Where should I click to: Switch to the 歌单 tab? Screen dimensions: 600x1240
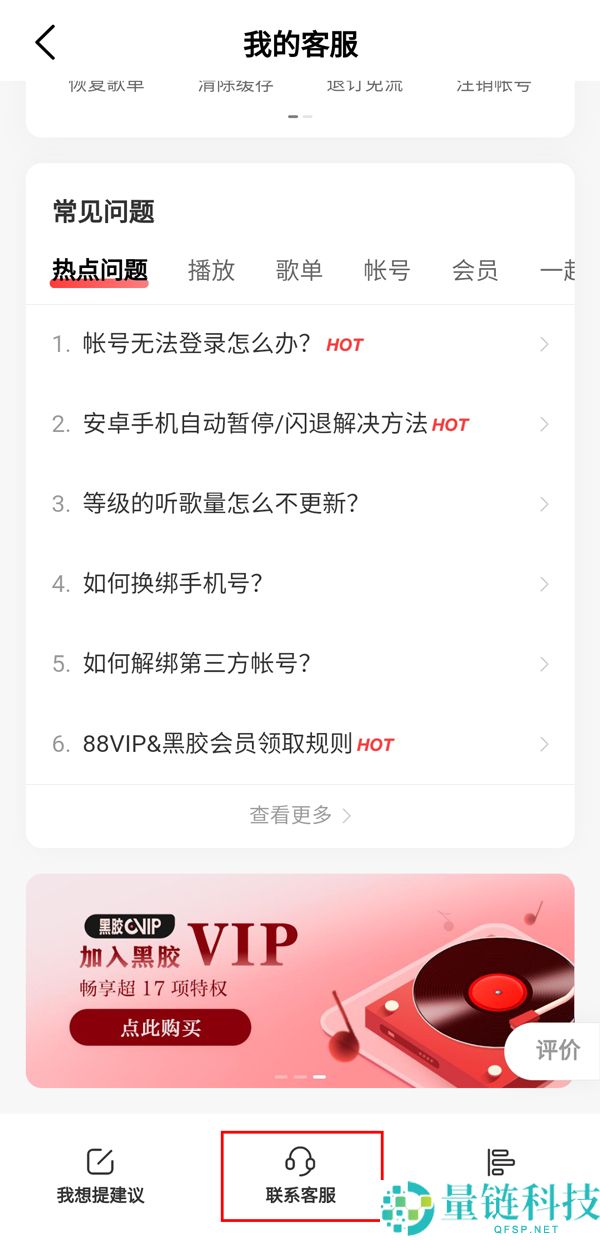click(299, 270)
